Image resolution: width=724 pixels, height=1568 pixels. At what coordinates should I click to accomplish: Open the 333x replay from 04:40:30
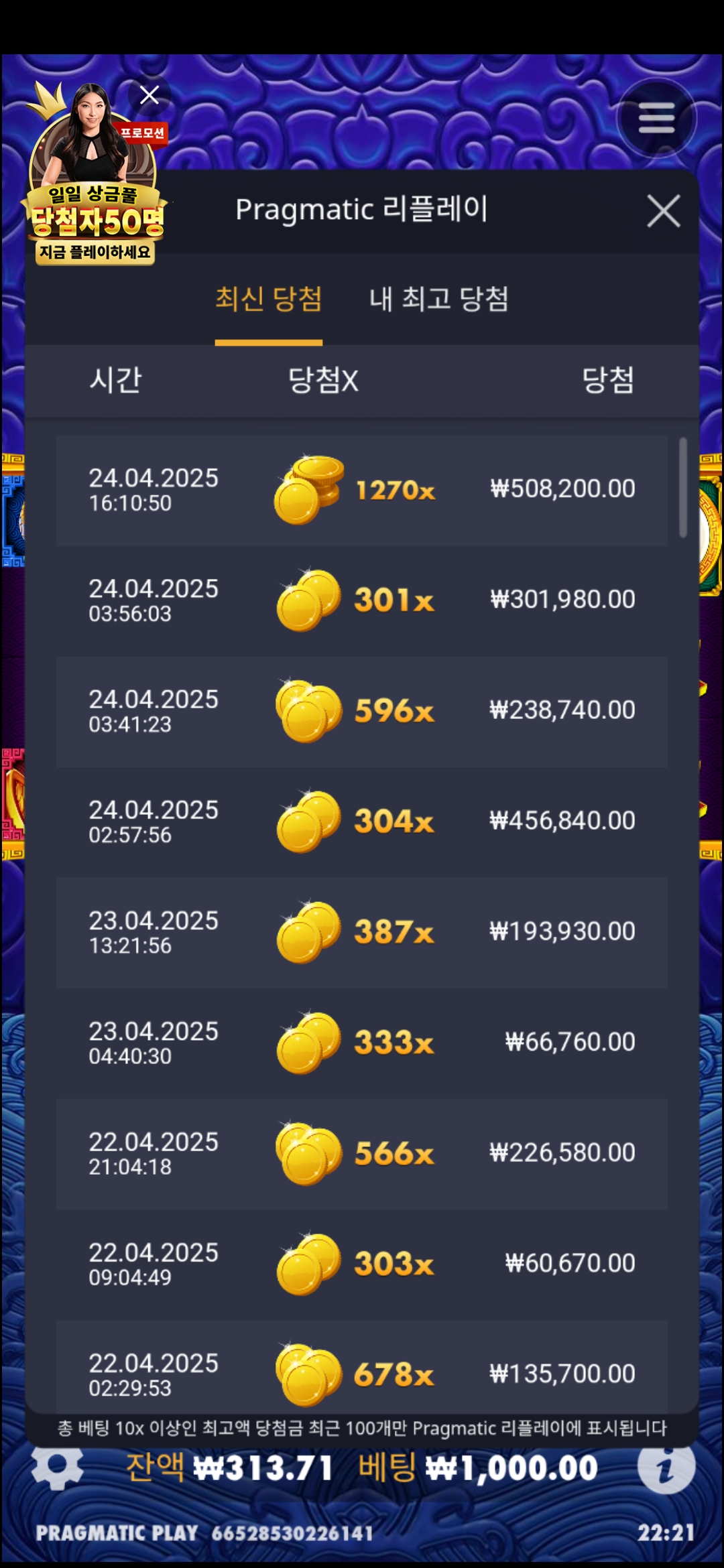pyautogui.click(x=362, y=1043)
